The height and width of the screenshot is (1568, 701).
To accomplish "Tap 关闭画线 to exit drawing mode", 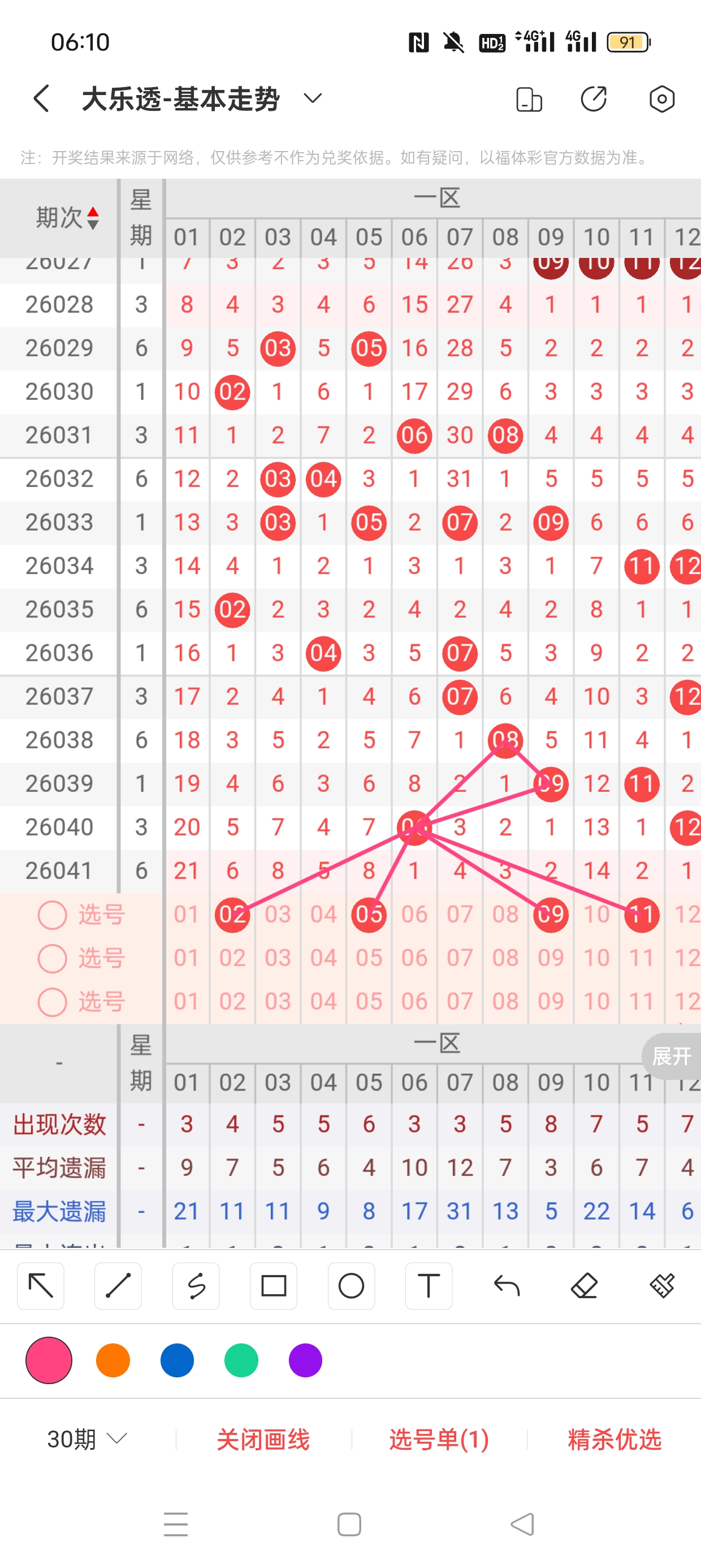I will 263,1440.
